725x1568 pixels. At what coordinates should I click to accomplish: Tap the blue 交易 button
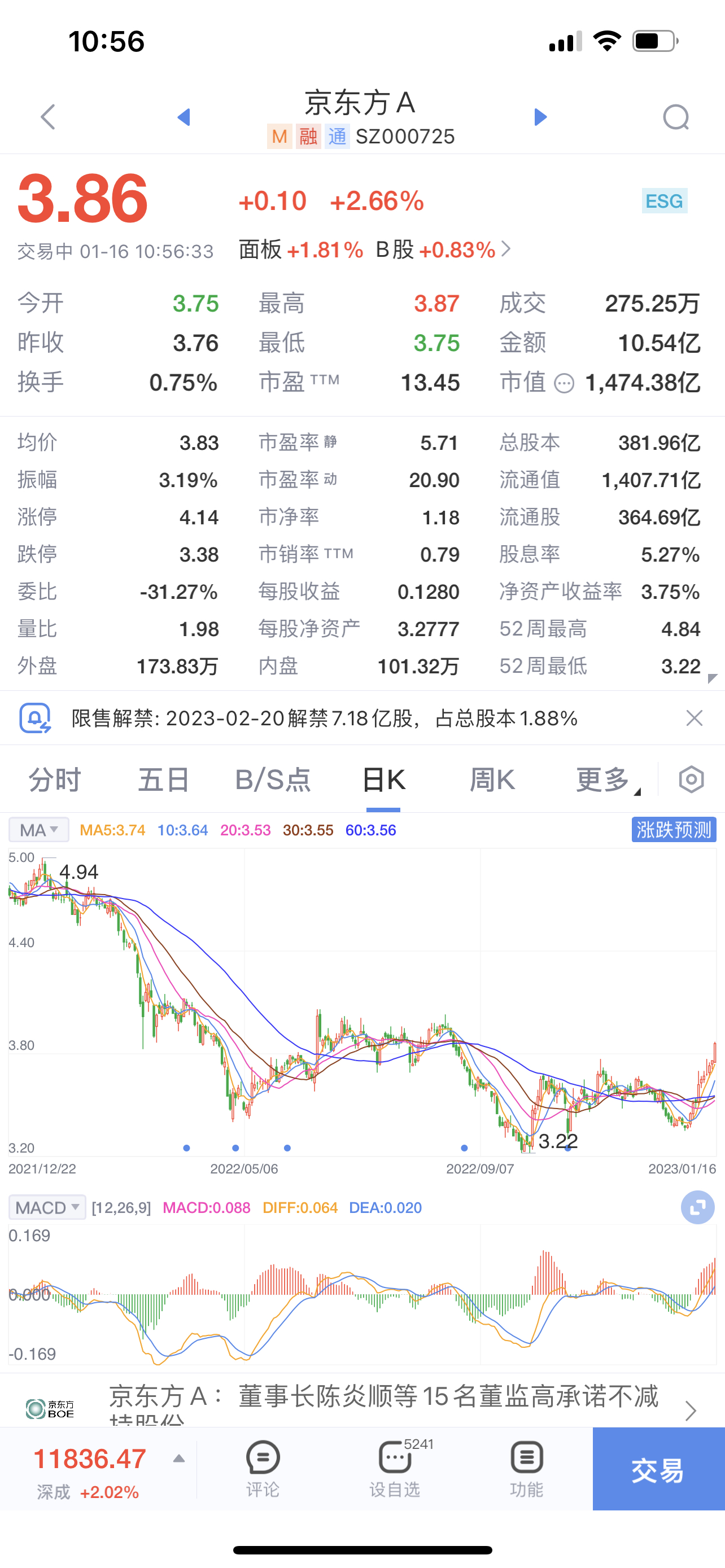click(658, 1469)
